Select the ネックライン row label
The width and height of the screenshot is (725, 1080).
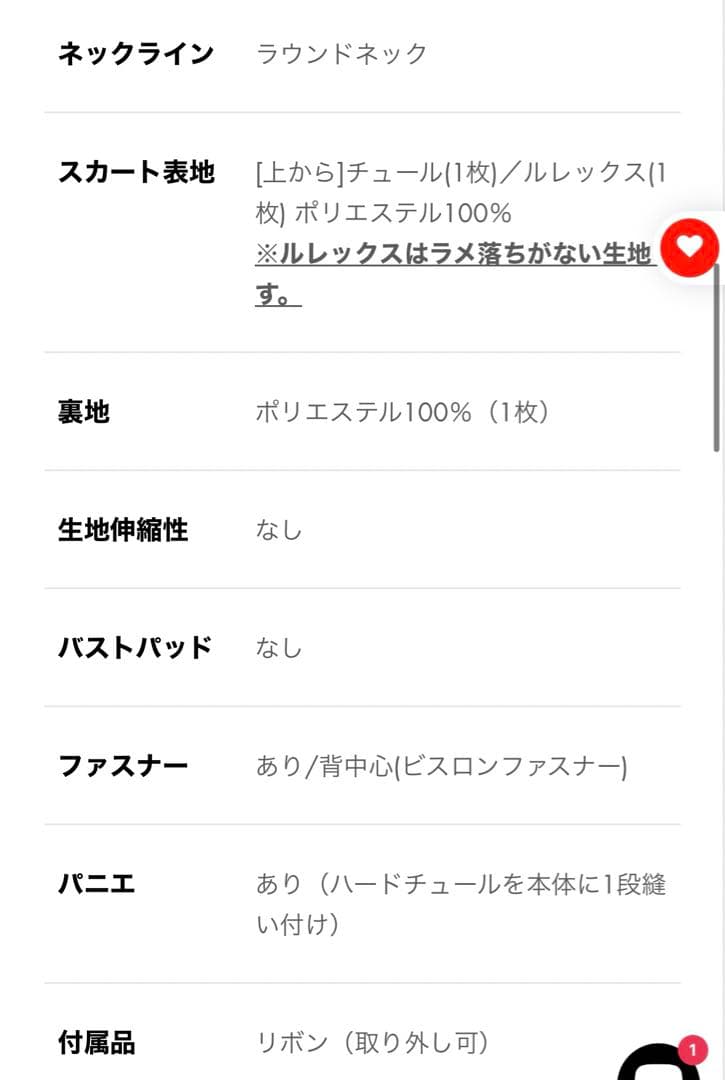point(137,53)
